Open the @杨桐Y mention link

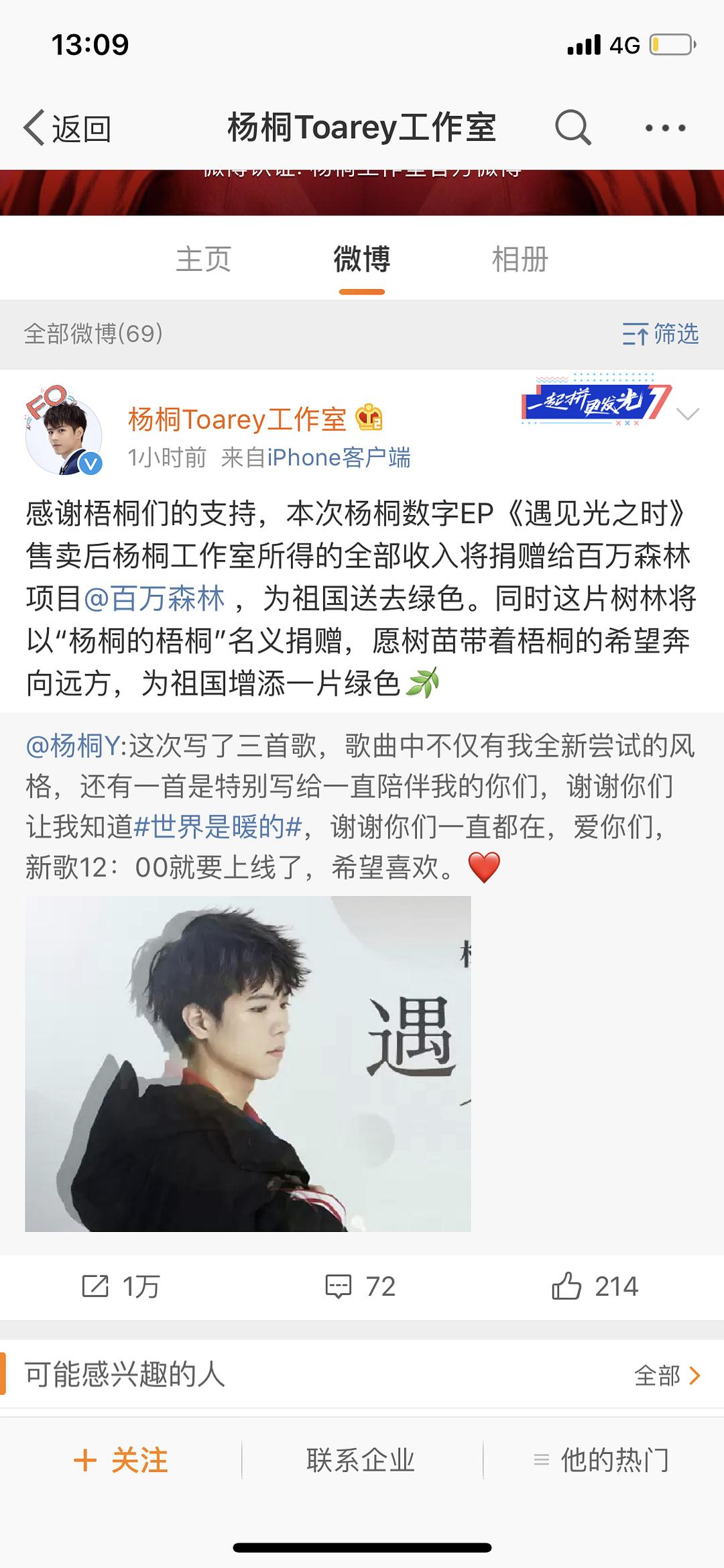coord(72,746)
